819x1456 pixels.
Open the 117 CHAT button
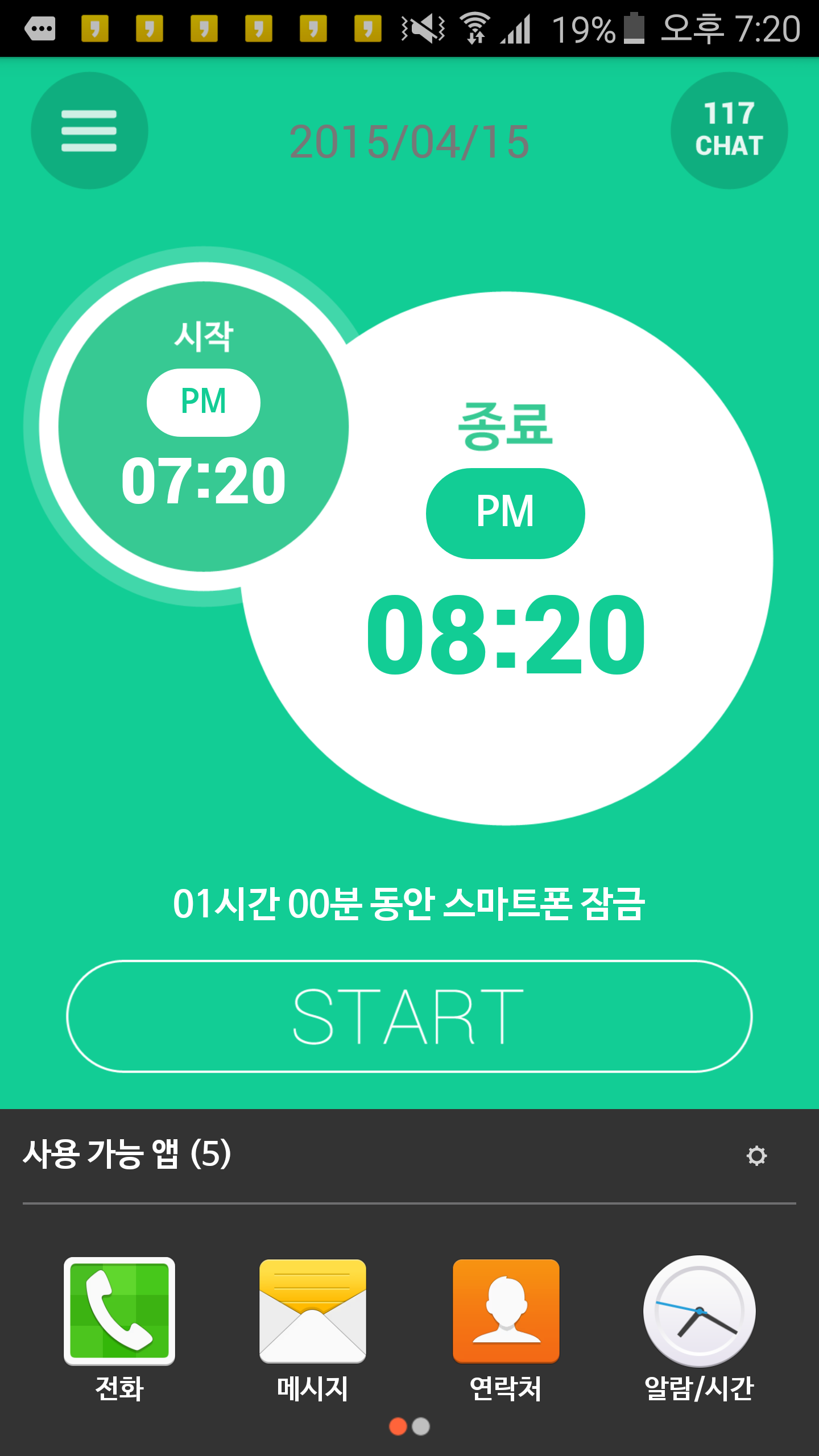[x=729, y=131]
